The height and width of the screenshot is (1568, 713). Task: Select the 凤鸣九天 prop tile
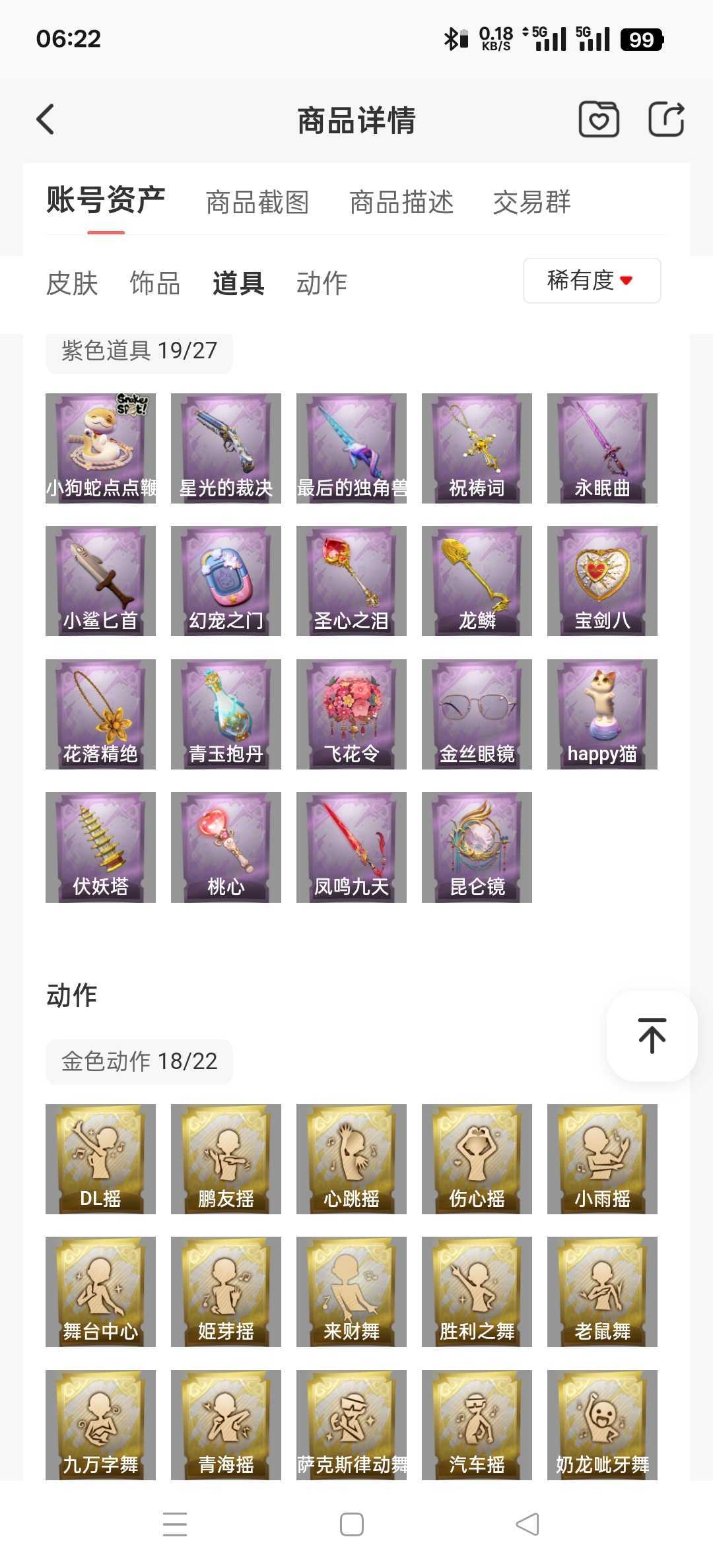click(x=351, y=847)
